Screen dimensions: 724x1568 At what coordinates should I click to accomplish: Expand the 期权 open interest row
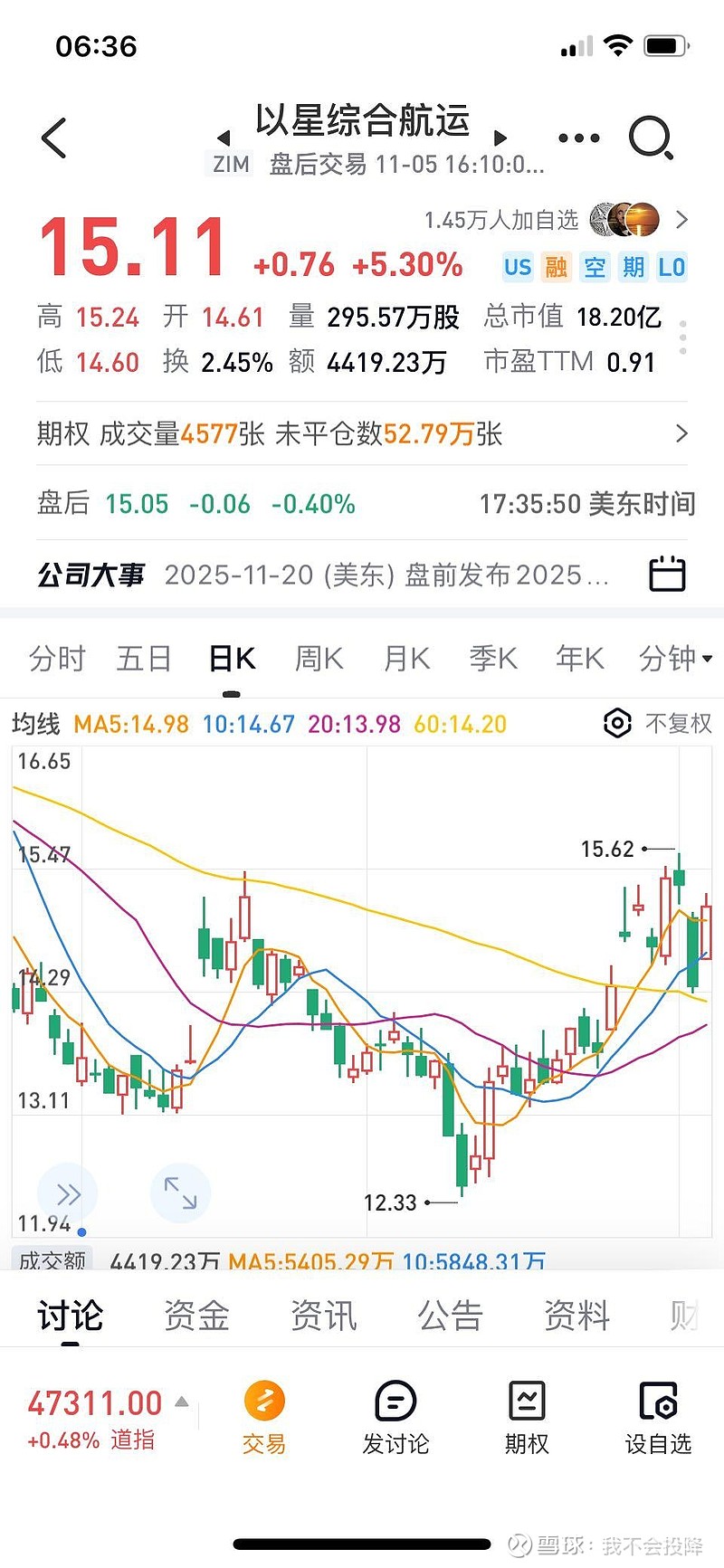click(x=682, y=434)
